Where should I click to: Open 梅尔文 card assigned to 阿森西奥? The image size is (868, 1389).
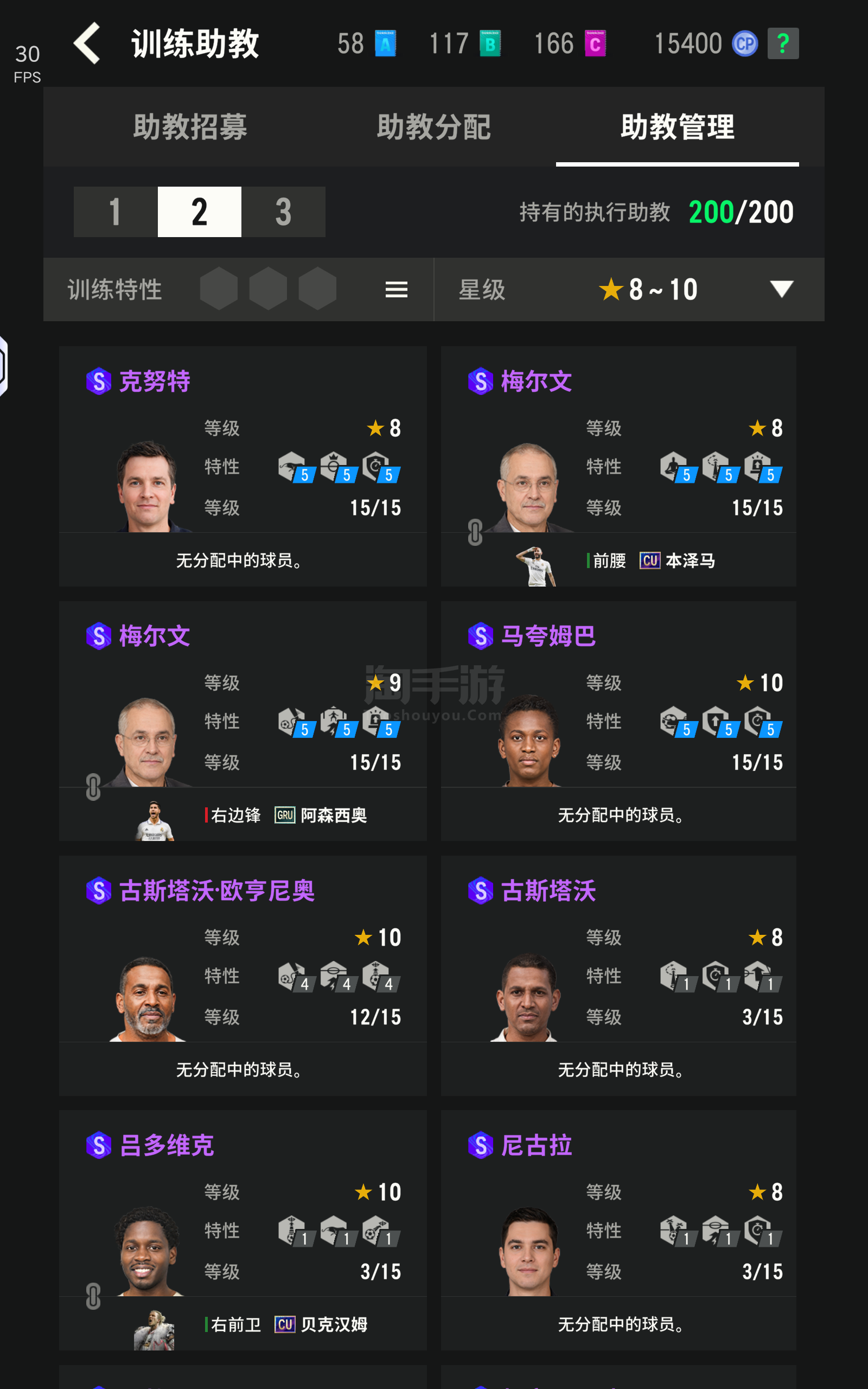(x=243, y=721)
